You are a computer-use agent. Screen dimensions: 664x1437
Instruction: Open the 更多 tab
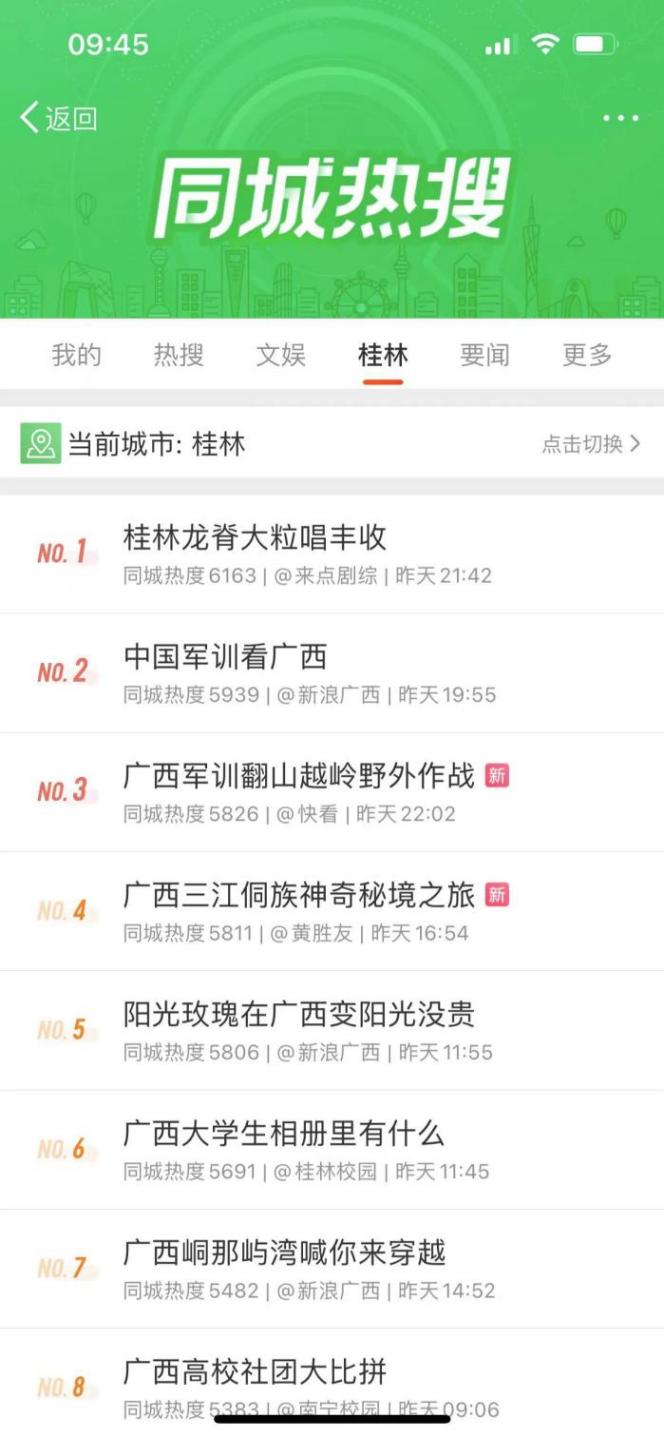pos(586,354)
